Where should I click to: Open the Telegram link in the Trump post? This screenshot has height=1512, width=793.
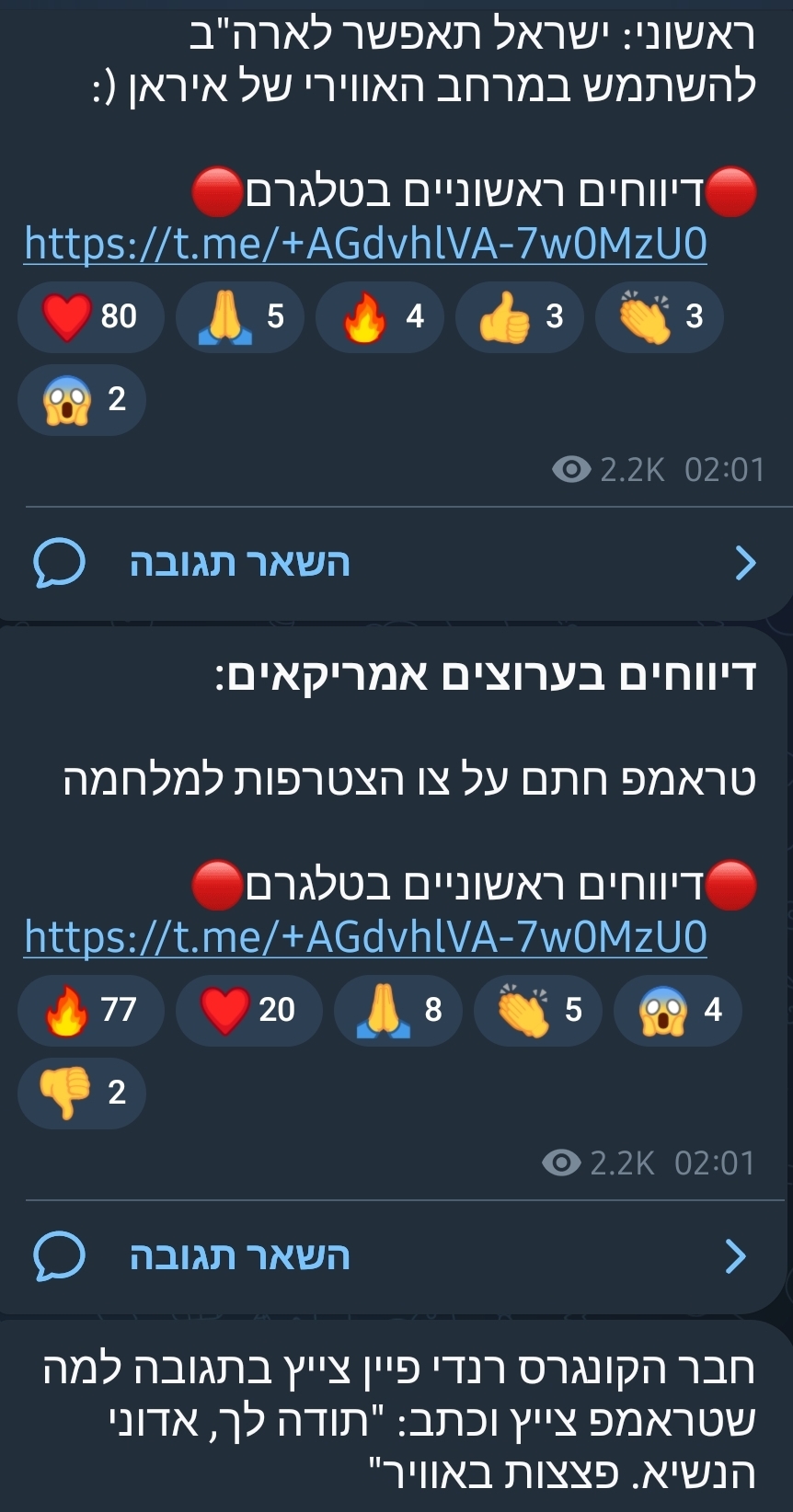click(x=365, y=937)
